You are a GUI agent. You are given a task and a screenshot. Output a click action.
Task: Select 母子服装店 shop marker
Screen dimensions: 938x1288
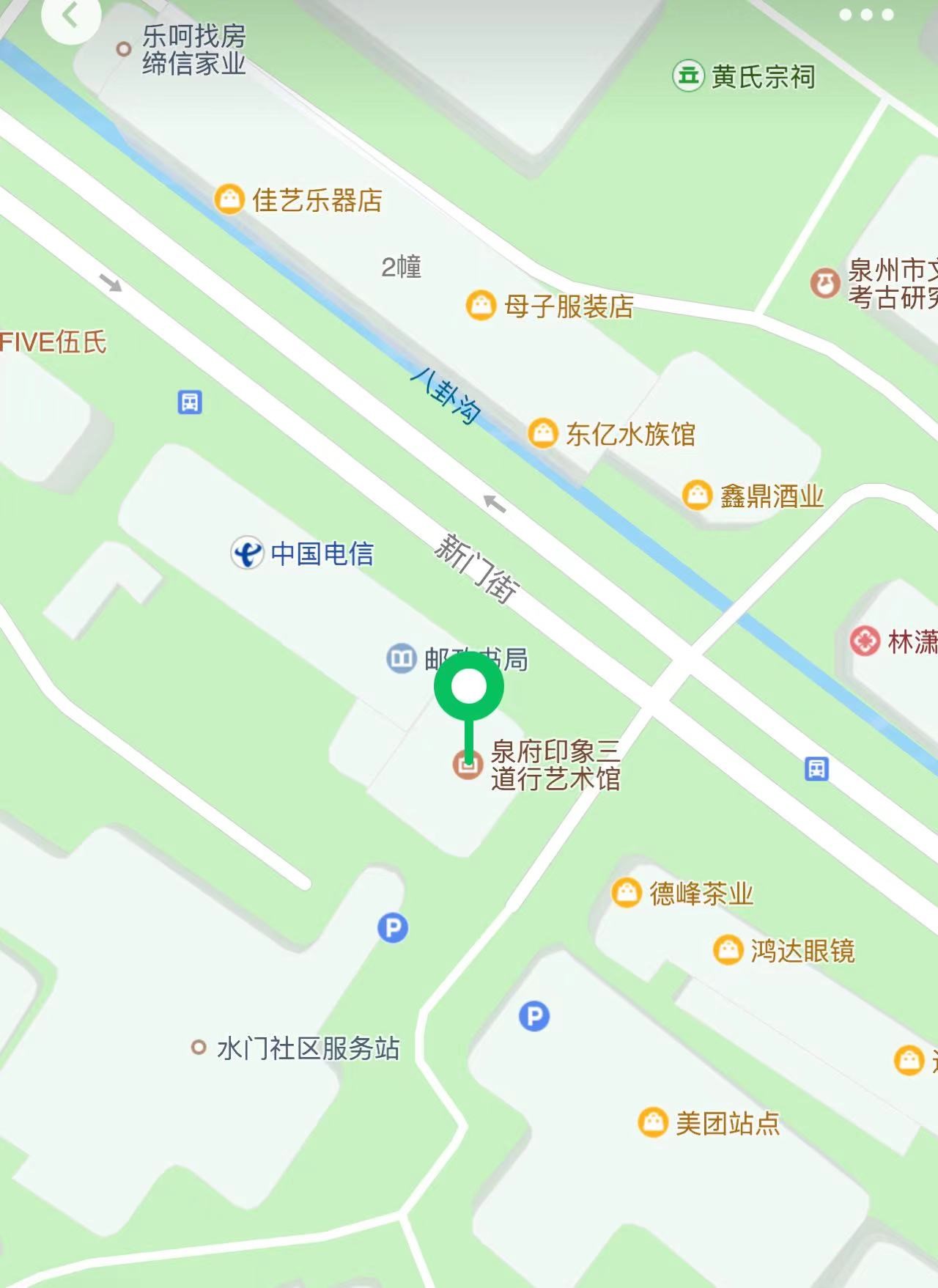[481, 306]
